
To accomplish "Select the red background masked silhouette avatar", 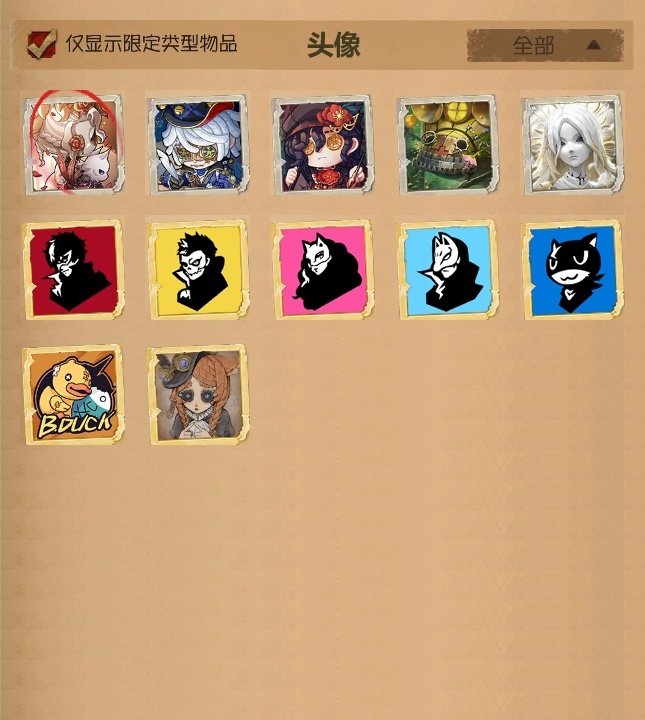I will coord(73,269).
